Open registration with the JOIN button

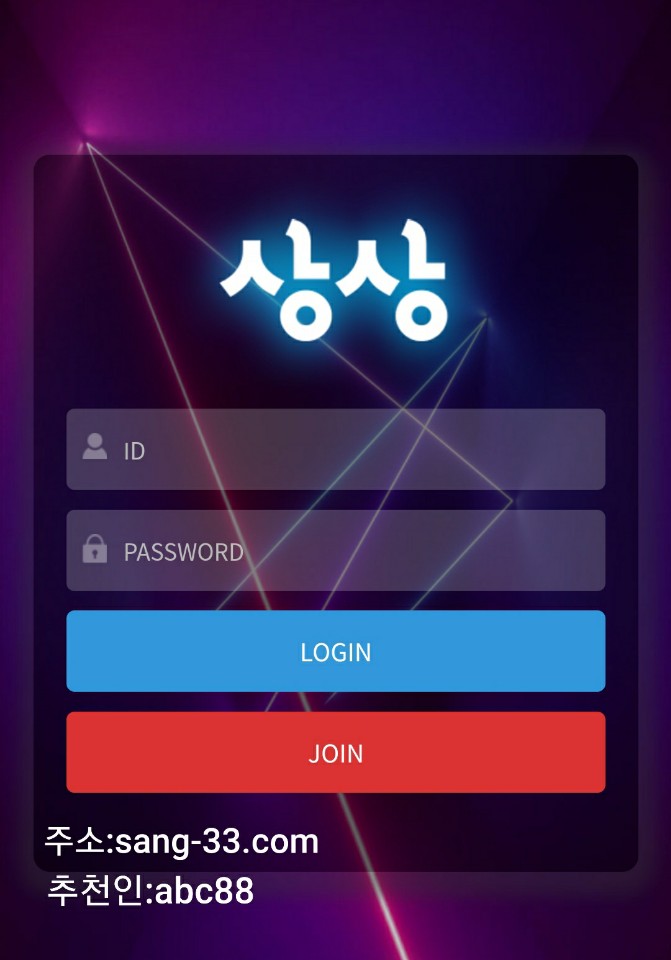click(x=335, y=752)
